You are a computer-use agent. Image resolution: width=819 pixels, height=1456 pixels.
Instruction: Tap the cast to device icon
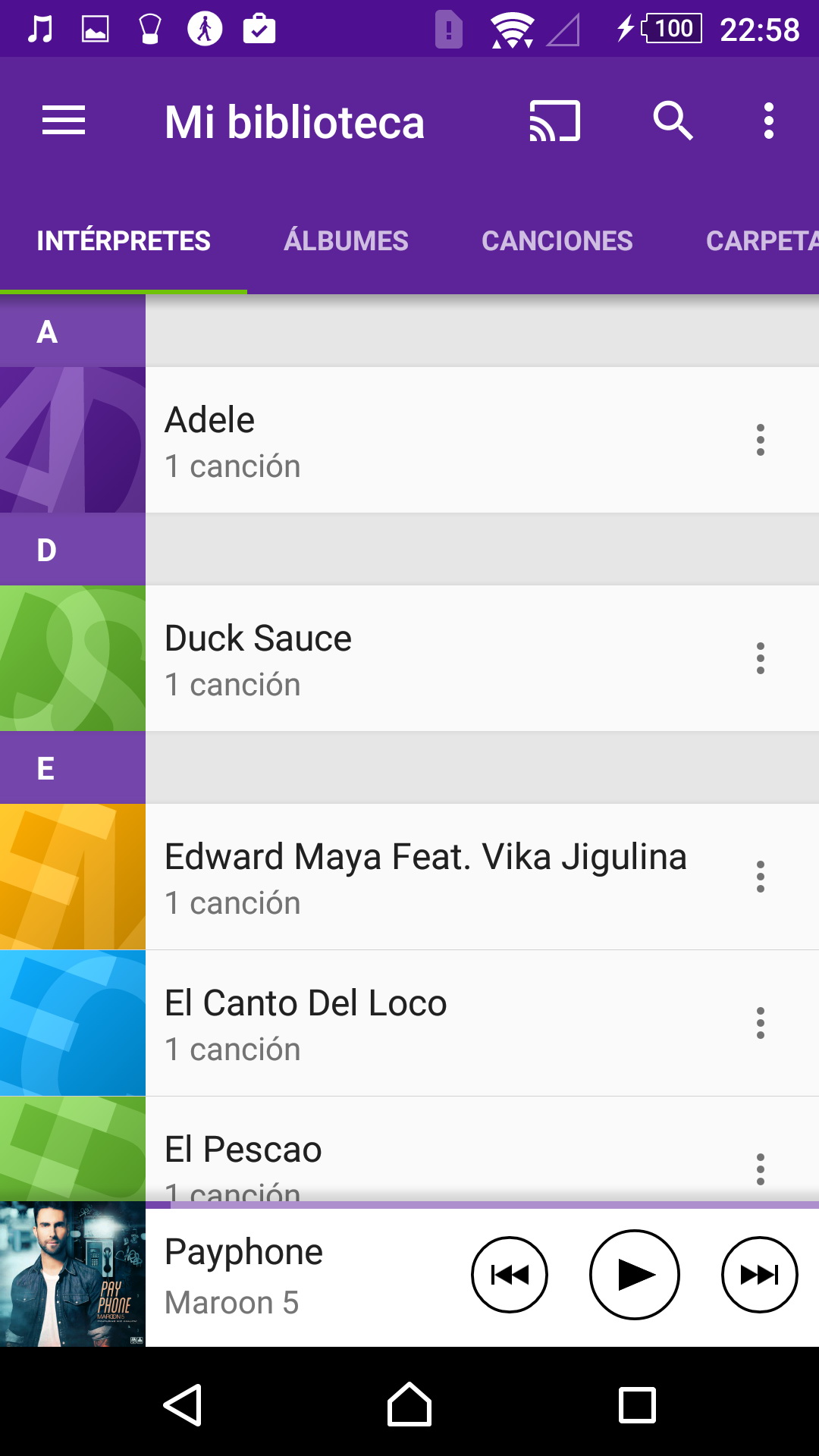coord(554,121)
